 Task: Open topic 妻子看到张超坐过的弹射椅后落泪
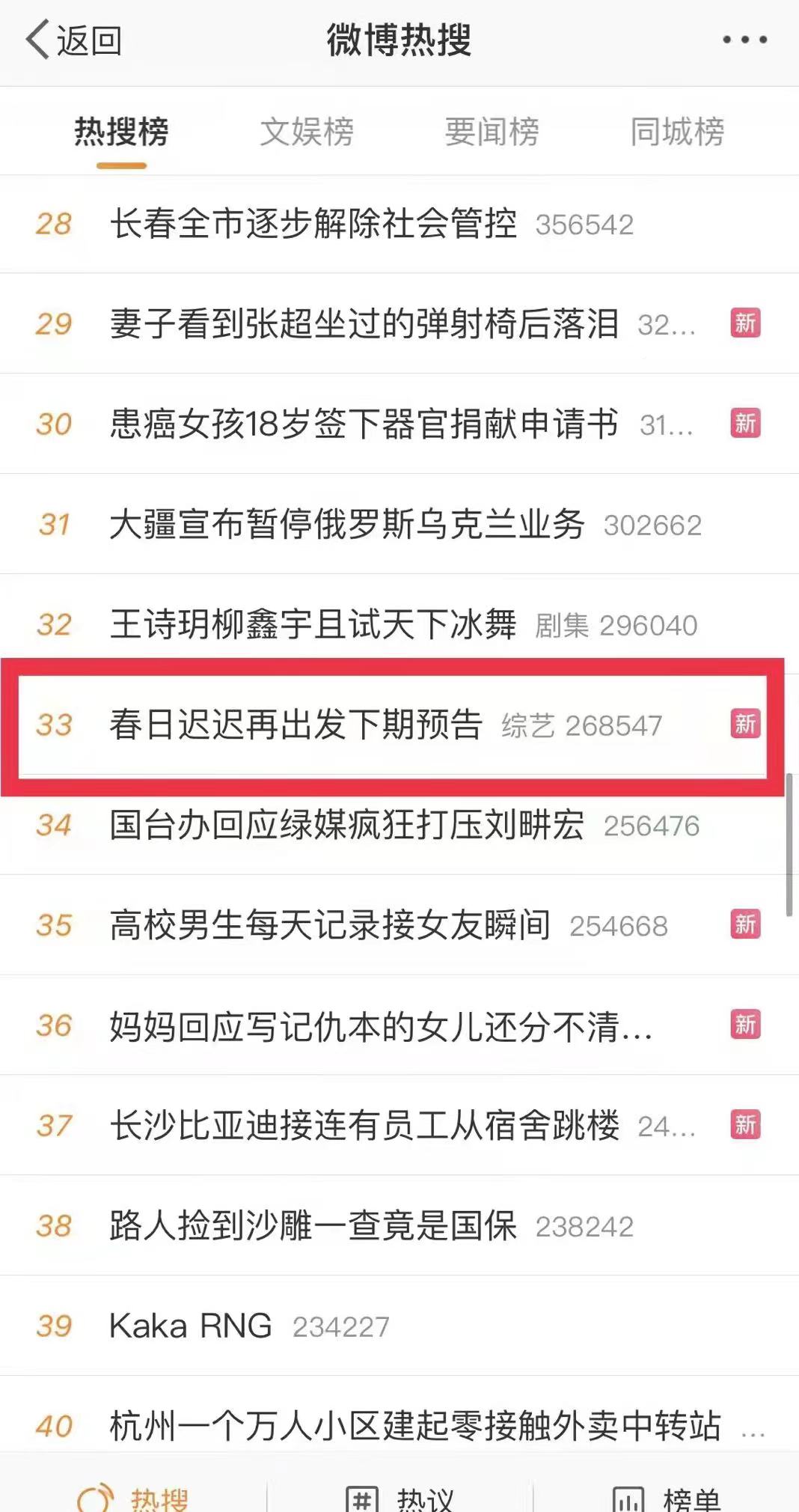point(364,324)
